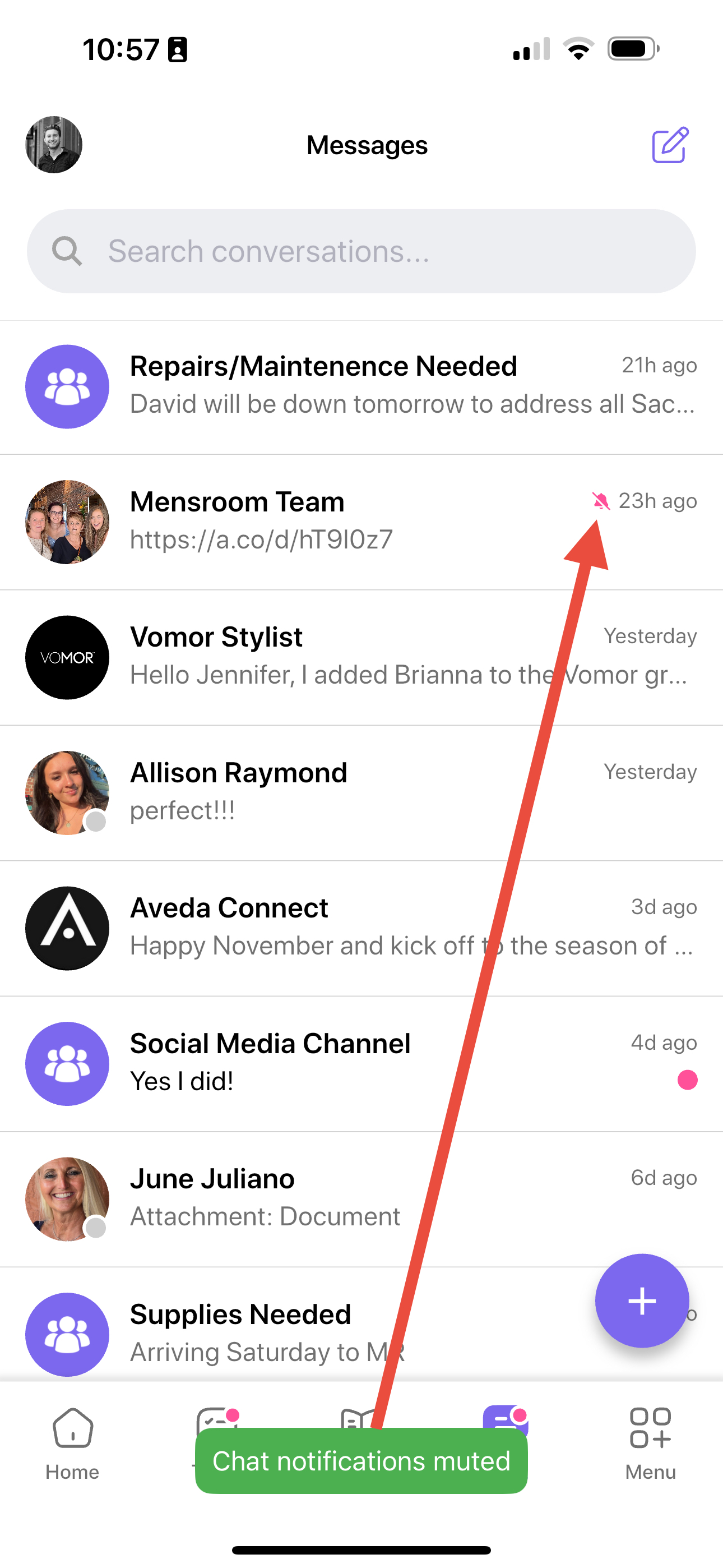
Task: Tap the floating plus button
Action: click(x=642, y=1301)
